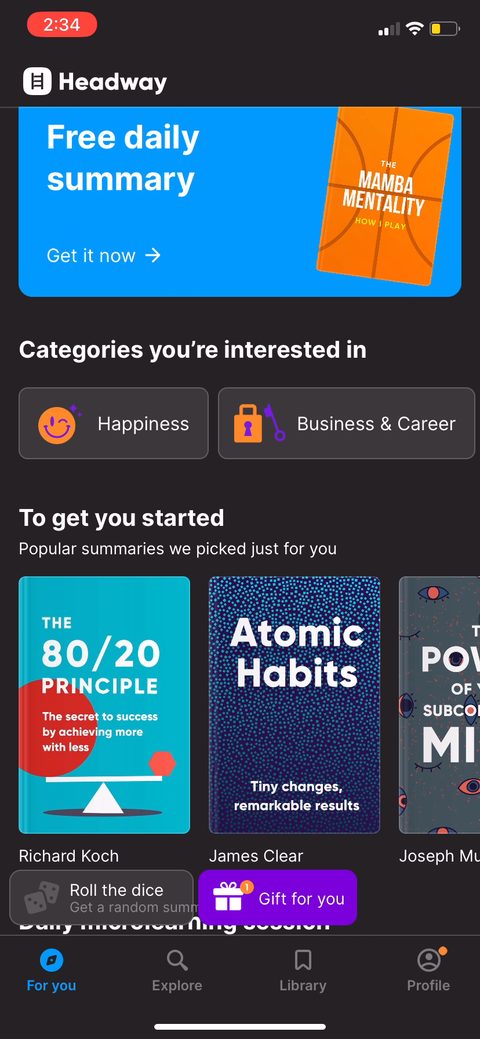The image size is (480, 1039).
Task: Open the Atomic Habits book summary
Action: click(x=294, y=705)
